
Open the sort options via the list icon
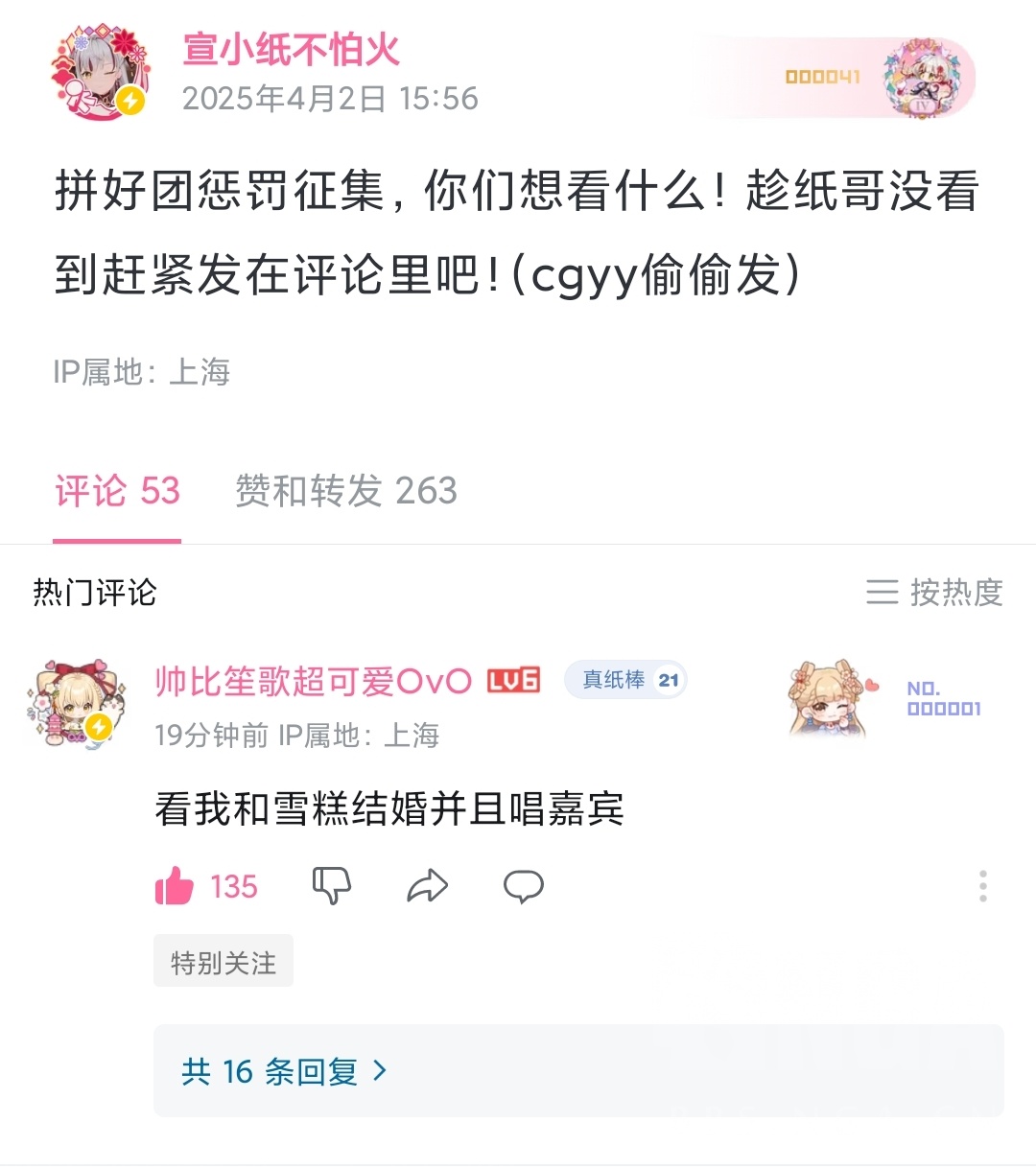(x=883, y=594)
